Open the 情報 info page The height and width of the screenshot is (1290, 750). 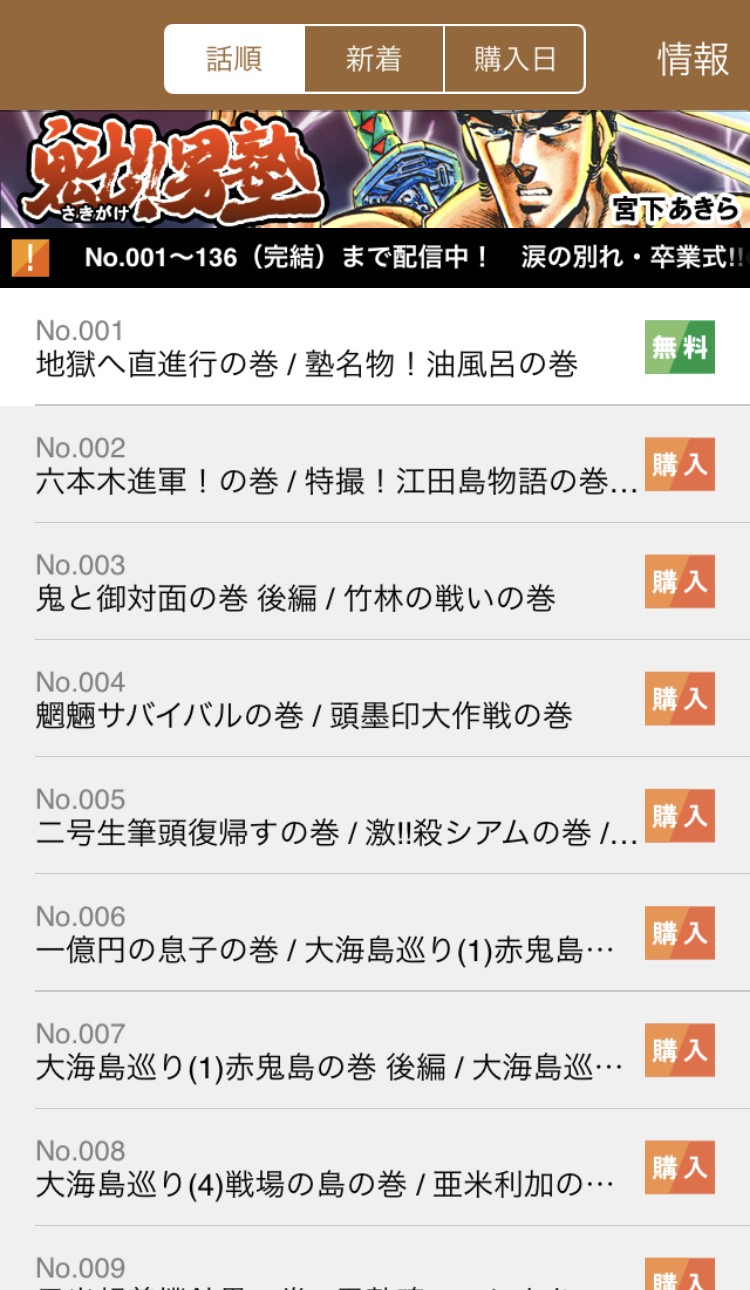(693, 59)
